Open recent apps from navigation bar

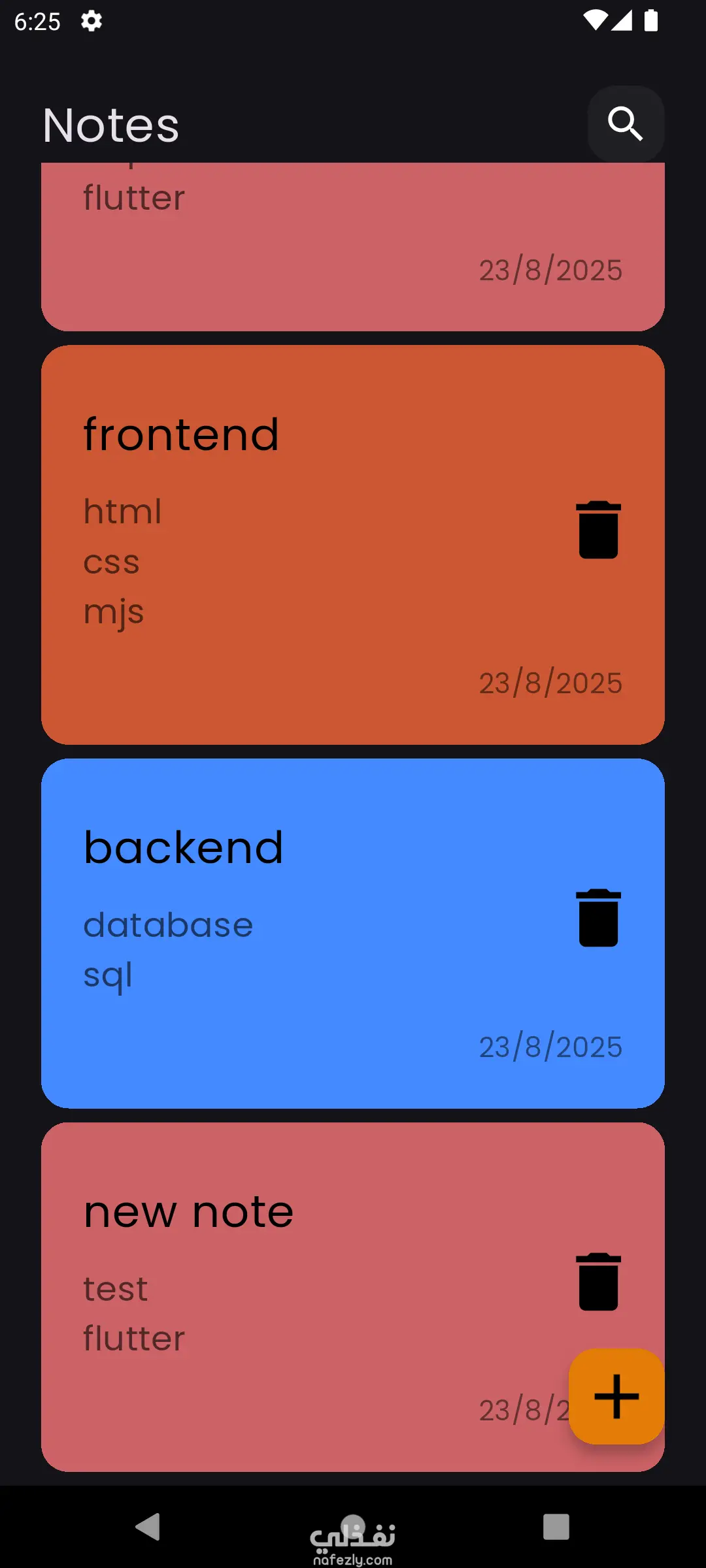(x=556, y=1527)
